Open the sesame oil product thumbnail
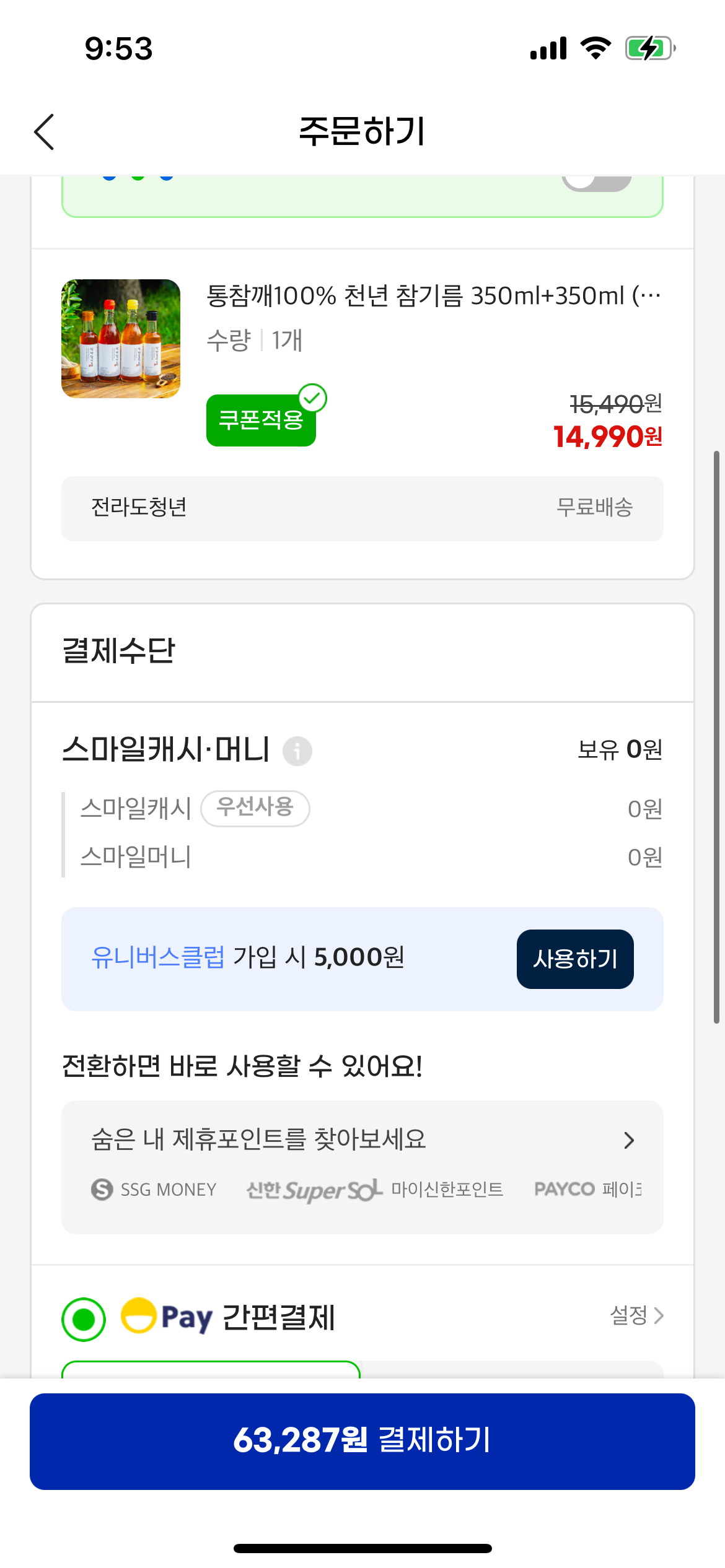Image resolution: width=725 pixels, height=1568 pixels. click(121, 339)
